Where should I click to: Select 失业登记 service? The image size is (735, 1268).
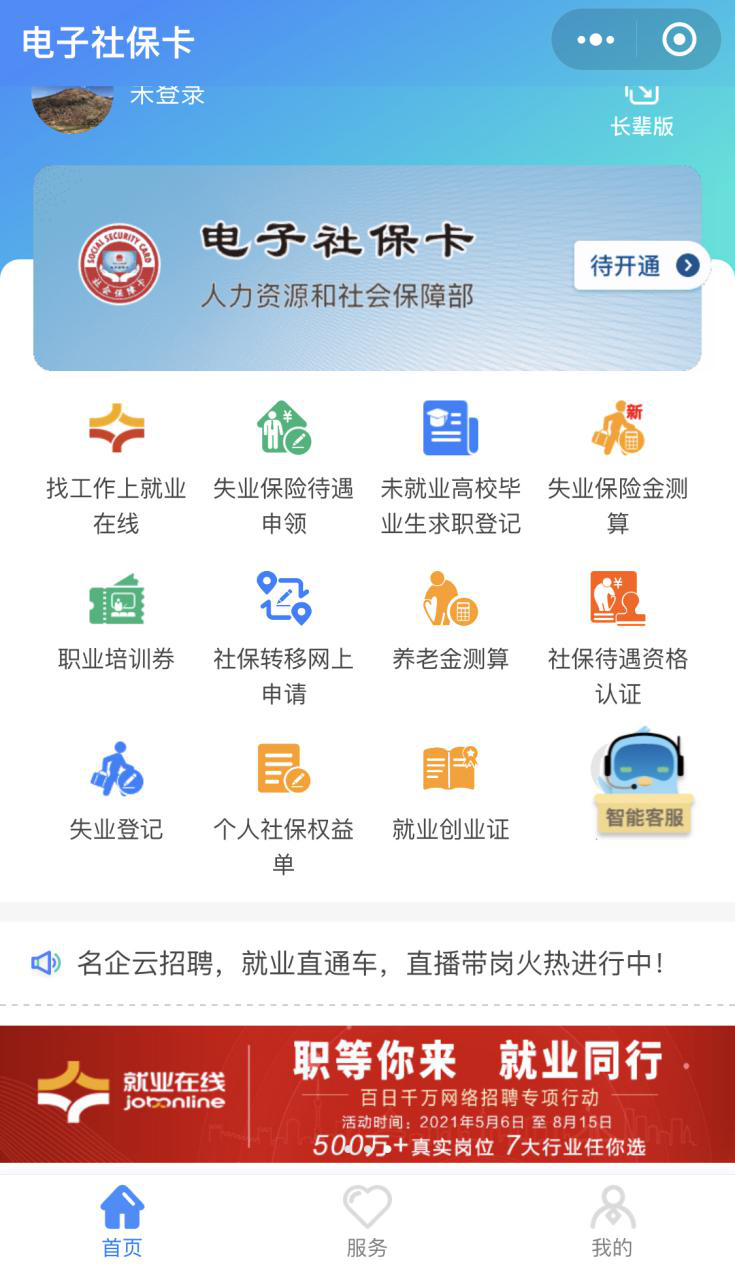117,790
